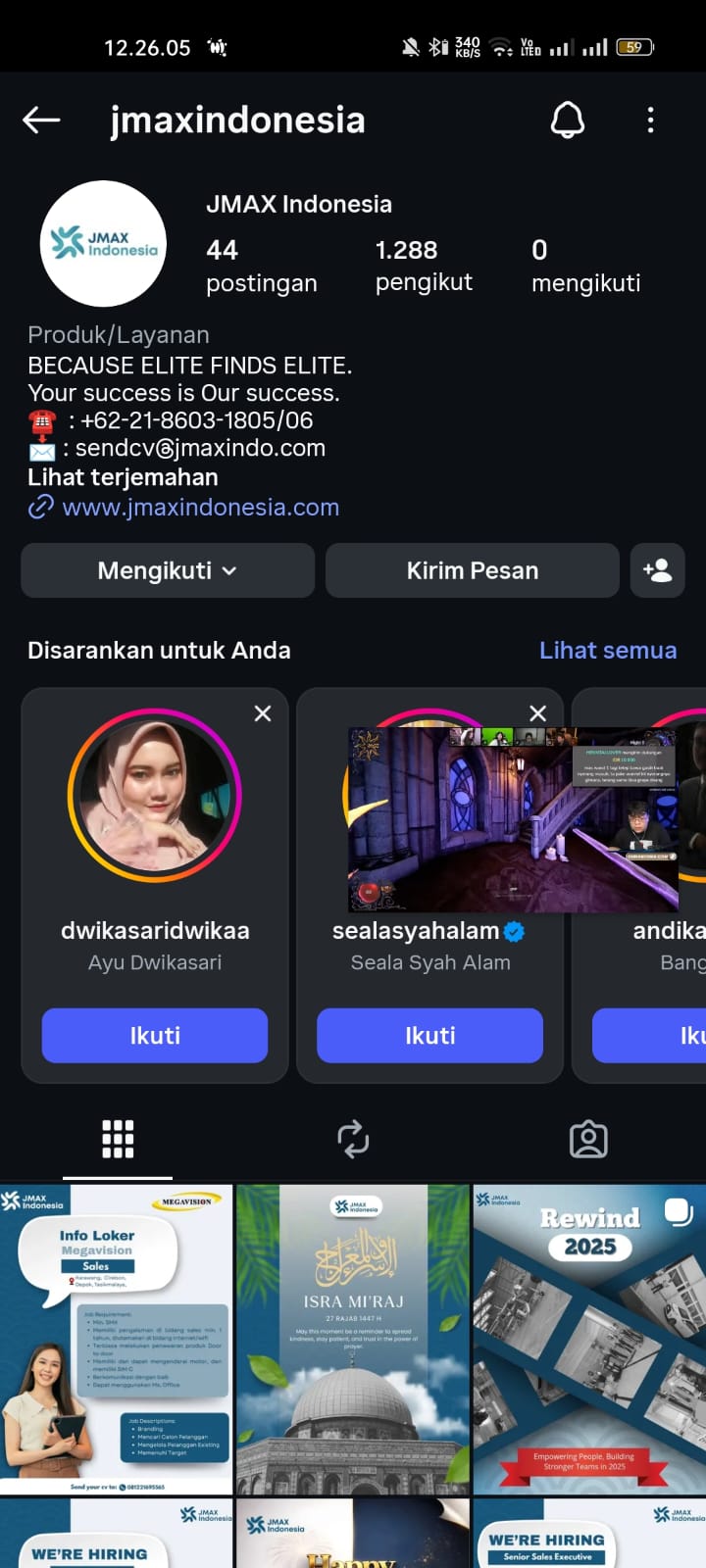This screenshot has height=1568, width=706.
Task: Open the Info Loker Megavision Sales post
Action: [x=117, y=1339]
